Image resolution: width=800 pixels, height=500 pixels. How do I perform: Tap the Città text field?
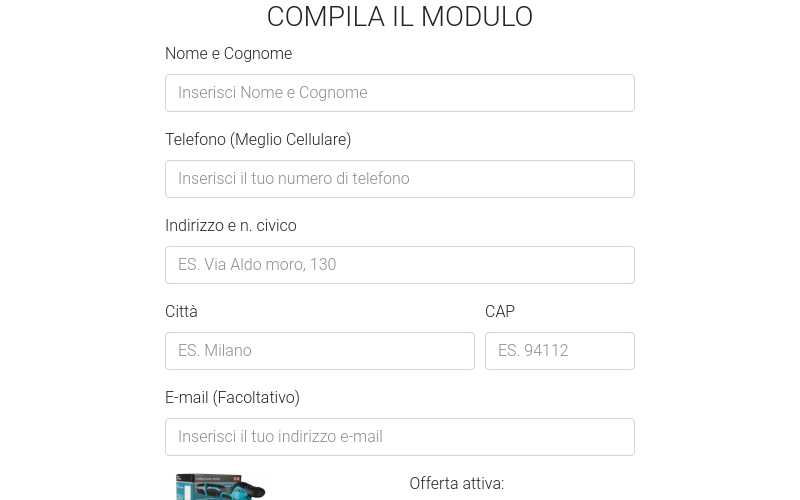point(319,351)
